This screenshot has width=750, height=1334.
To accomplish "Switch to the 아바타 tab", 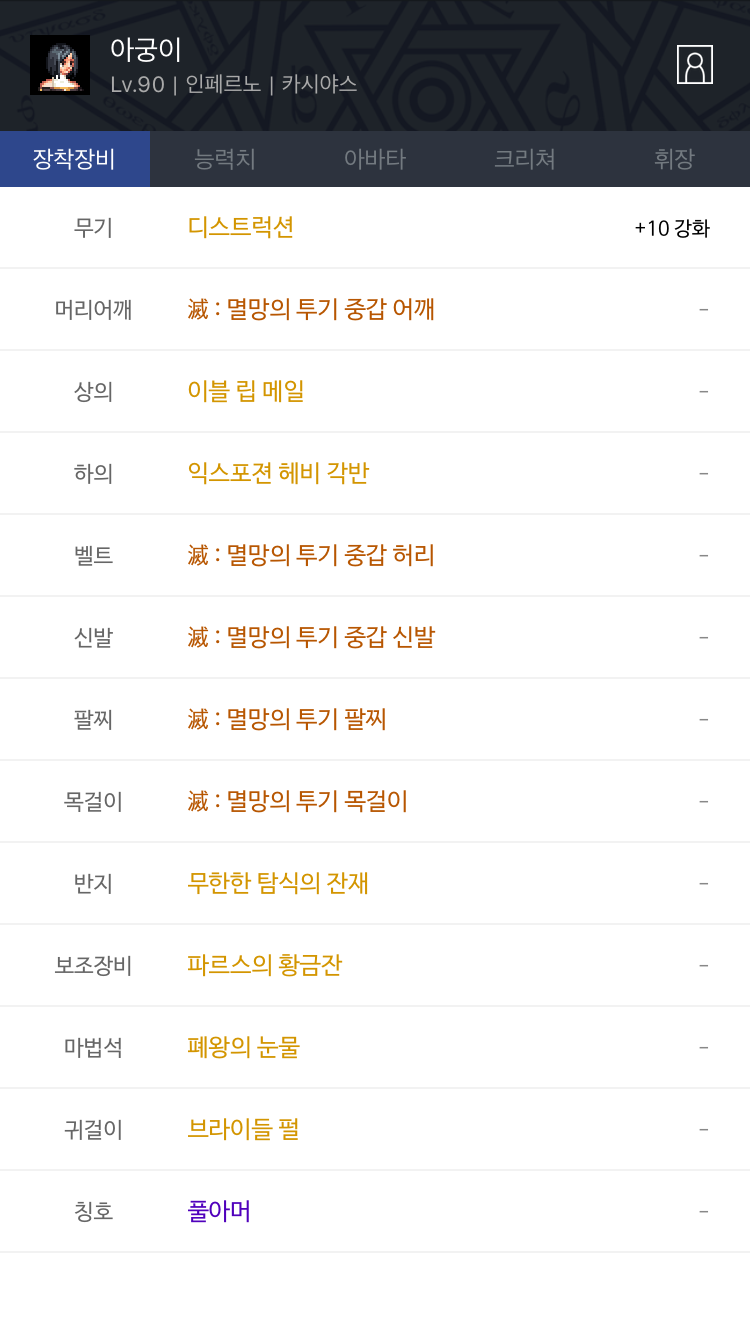I will [x=375, y=159].
